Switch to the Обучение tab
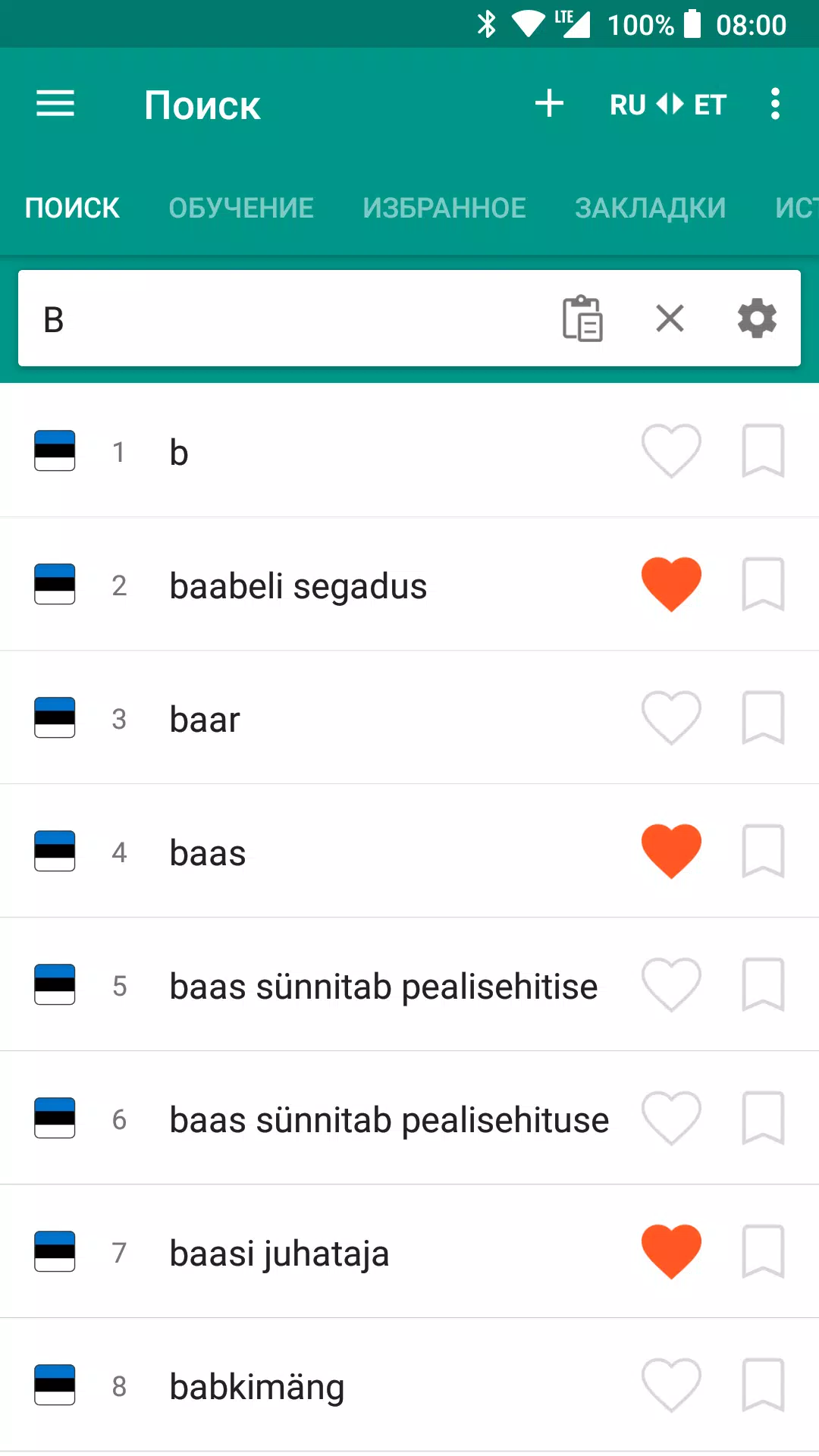 241,208
